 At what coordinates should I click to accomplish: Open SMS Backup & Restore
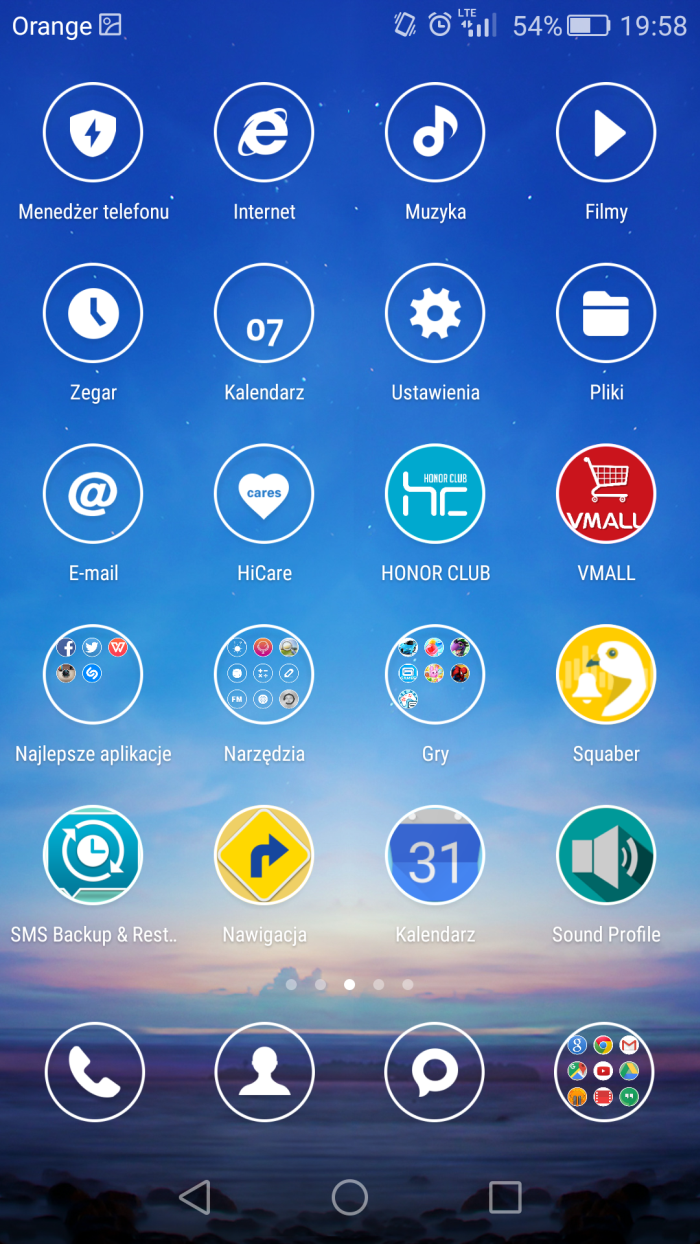pos(93,856)
